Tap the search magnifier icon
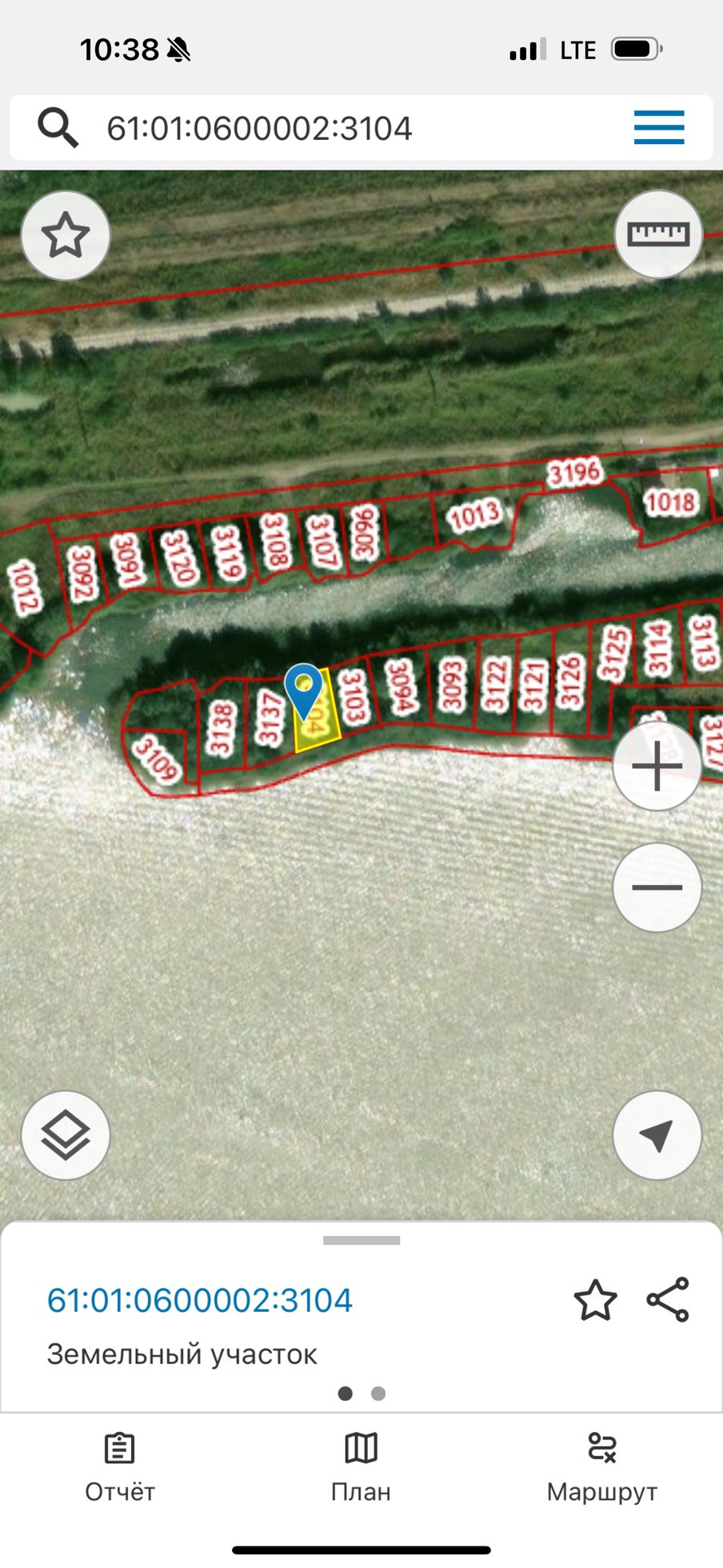This screenshot has width=723, height=1568. pyautogui.click(x=58, y=128)
